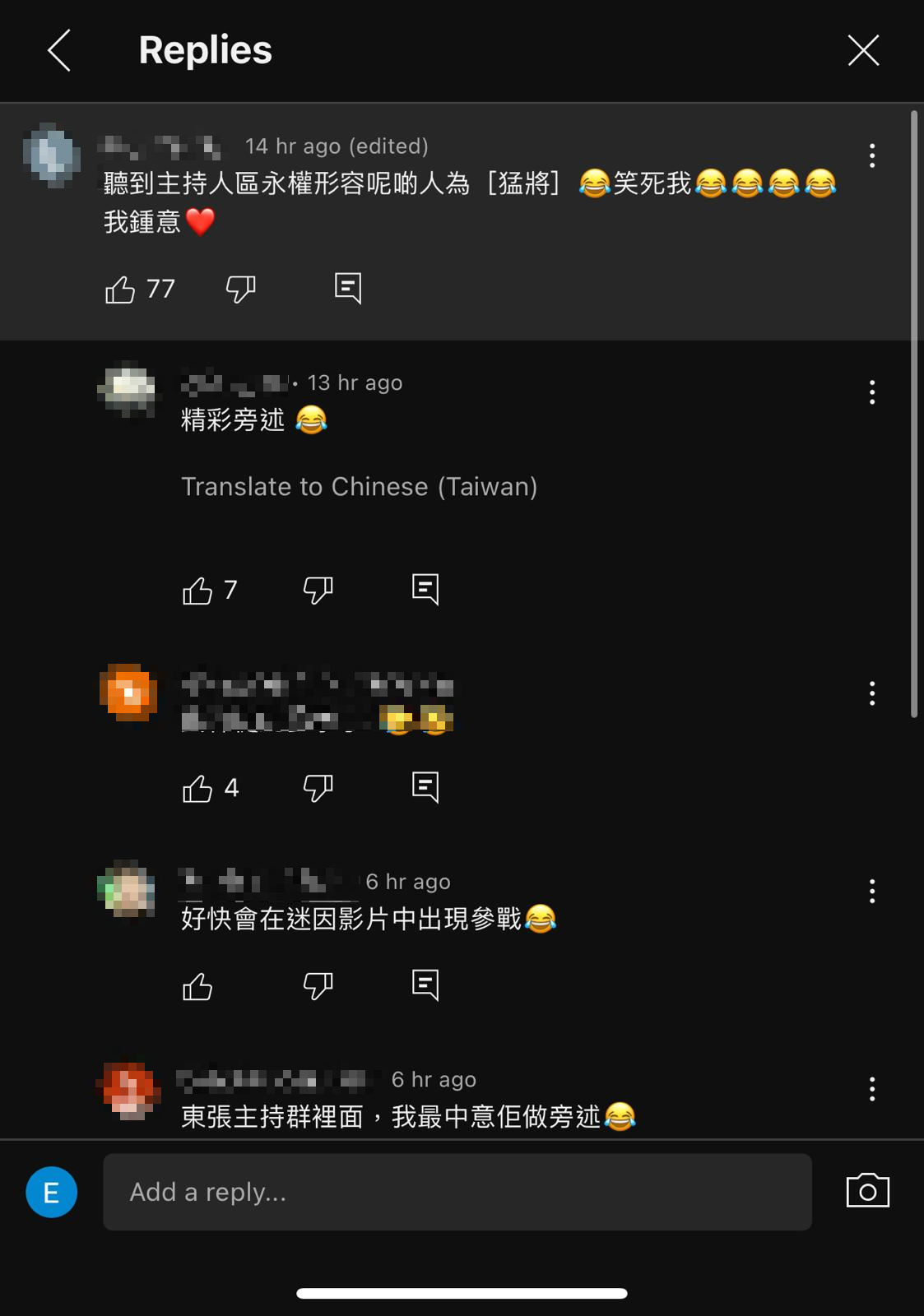
Task: Select the Replies header title
Action: click(205, 50)
